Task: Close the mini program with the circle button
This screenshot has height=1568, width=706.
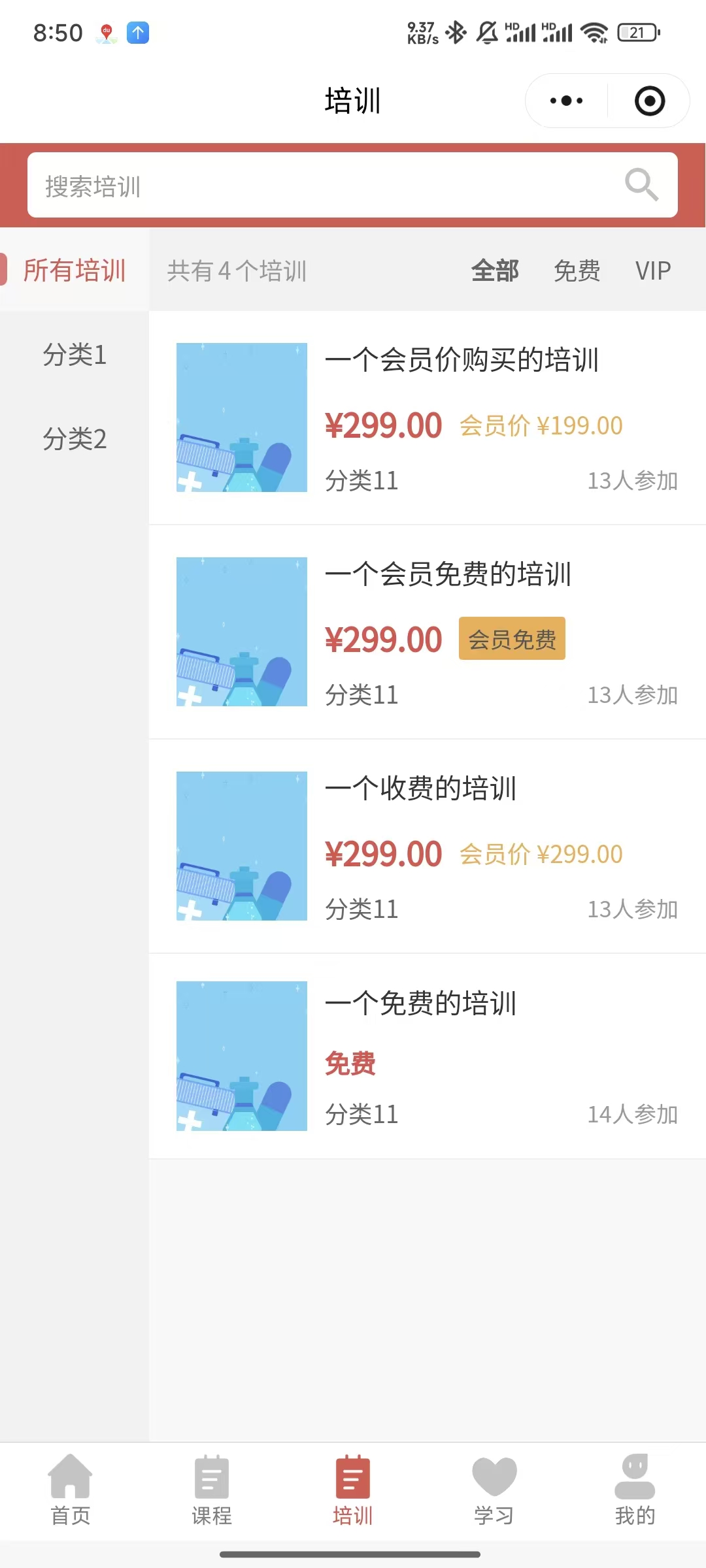Action: click(649, 101)
